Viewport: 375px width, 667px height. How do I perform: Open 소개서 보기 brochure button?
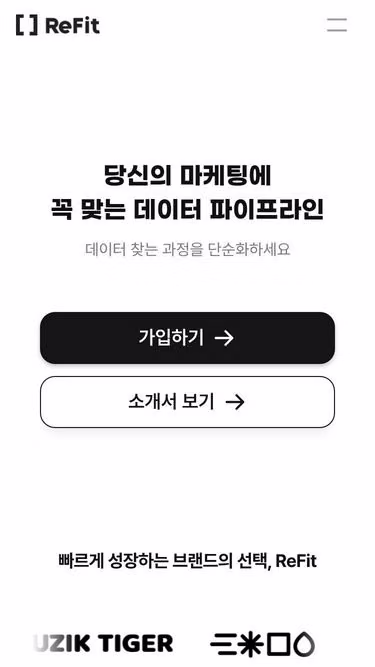tap(188, 402)
